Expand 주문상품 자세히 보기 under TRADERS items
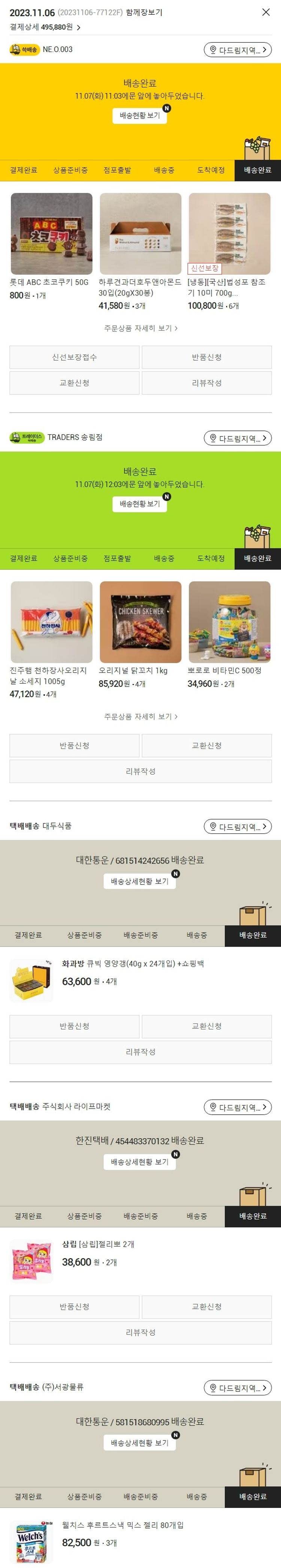Screen dimensions: 281x1568 pos(140,716)
